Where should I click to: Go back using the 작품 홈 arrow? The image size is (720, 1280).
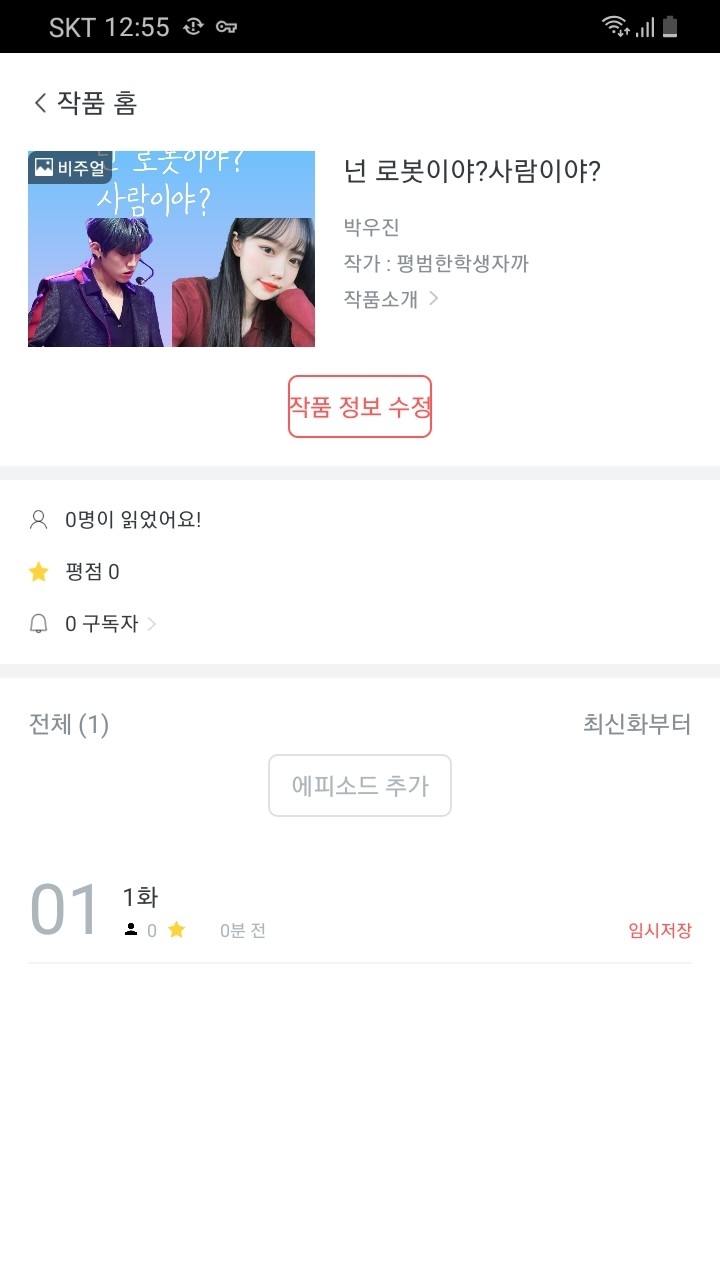[x=42, y=103]
